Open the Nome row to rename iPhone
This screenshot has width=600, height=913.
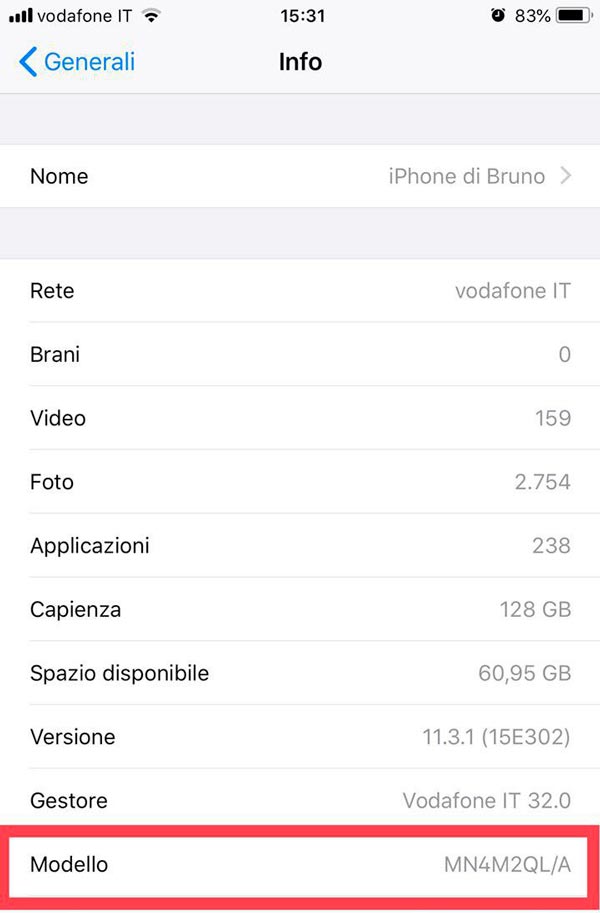tap(300, 176)
